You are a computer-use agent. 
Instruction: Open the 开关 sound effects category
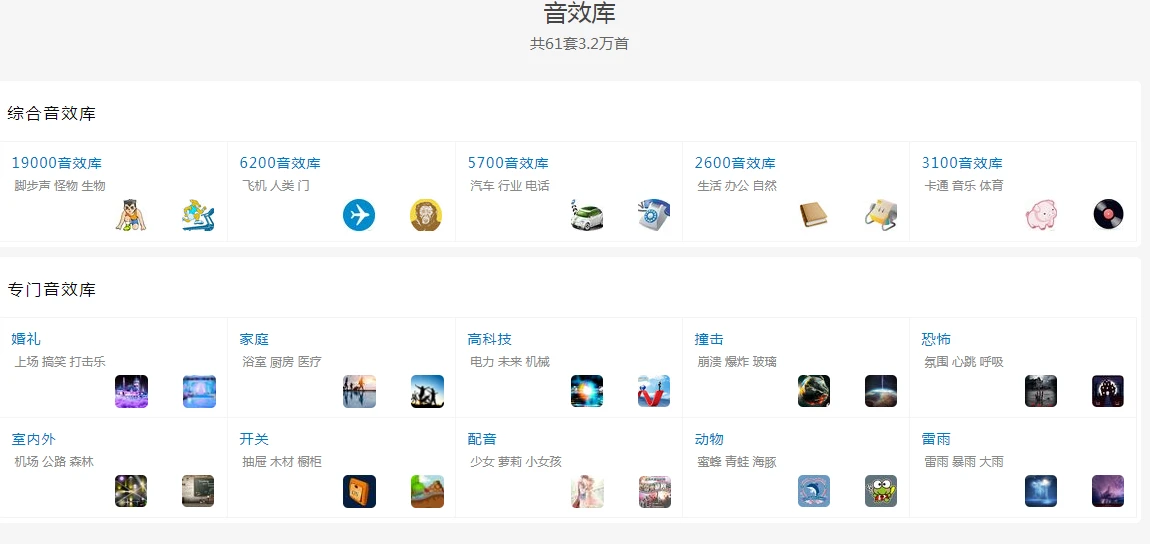click(x=254, y=439)
